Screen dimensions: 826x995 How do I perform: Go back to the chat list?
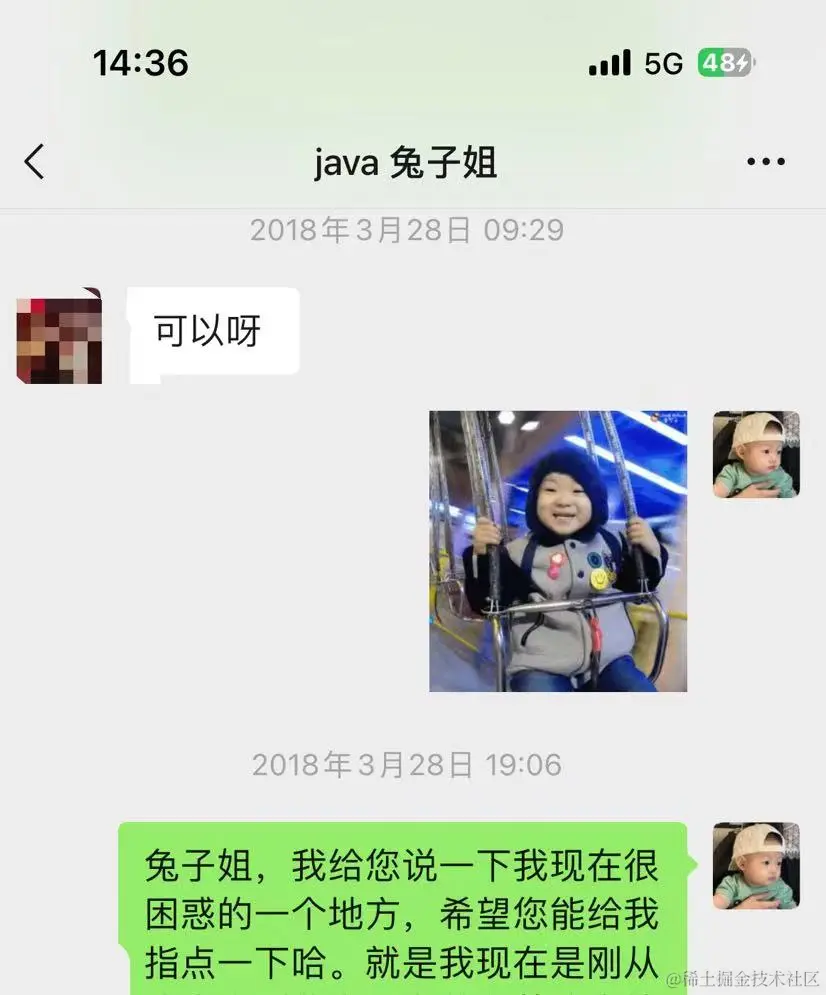pos(35,161)
